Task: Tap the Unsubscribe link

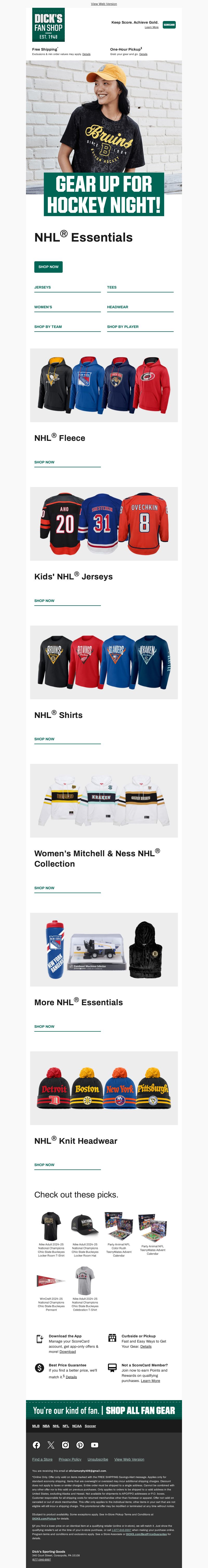Action: coord(97,1459)
